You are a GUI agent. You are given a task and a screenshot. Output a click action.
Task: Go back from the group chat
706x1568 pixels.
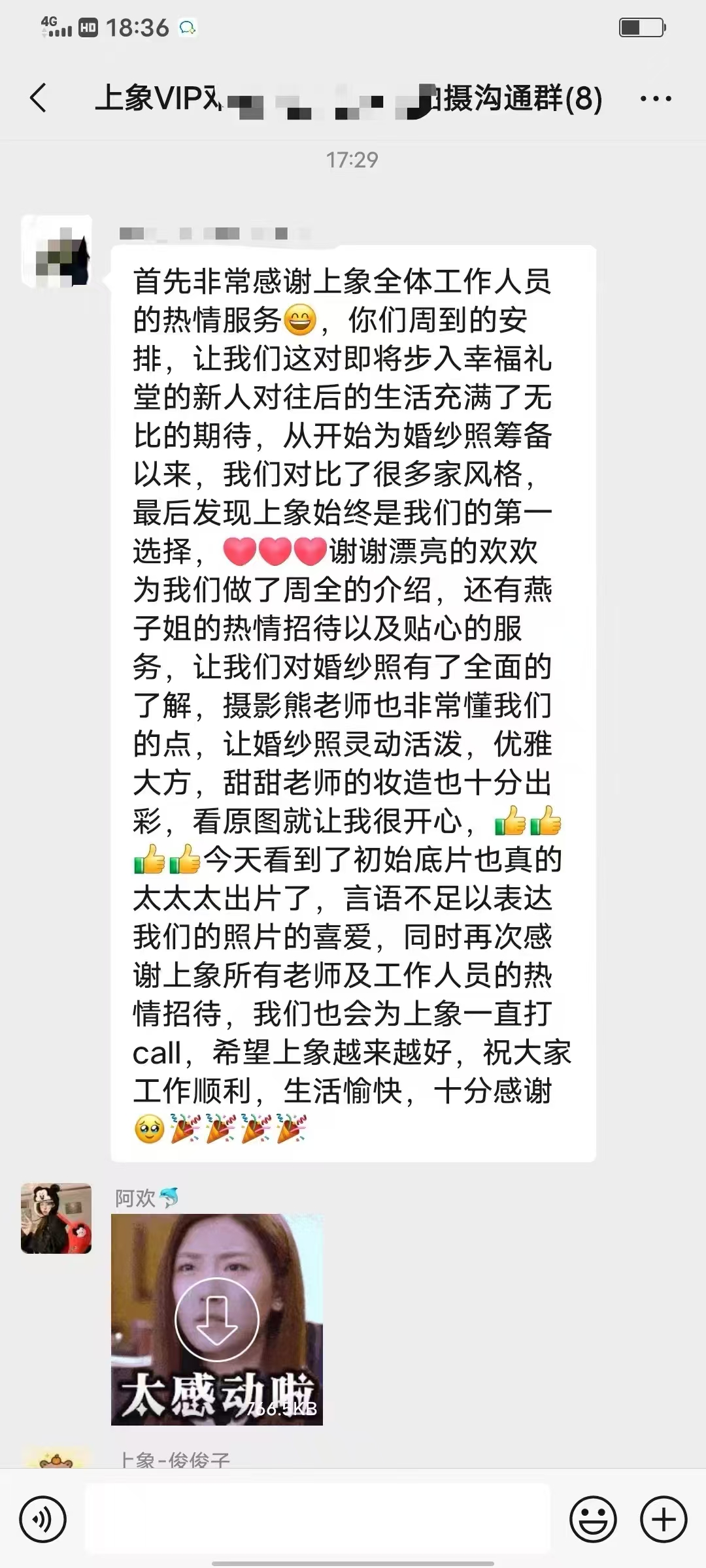39,99
